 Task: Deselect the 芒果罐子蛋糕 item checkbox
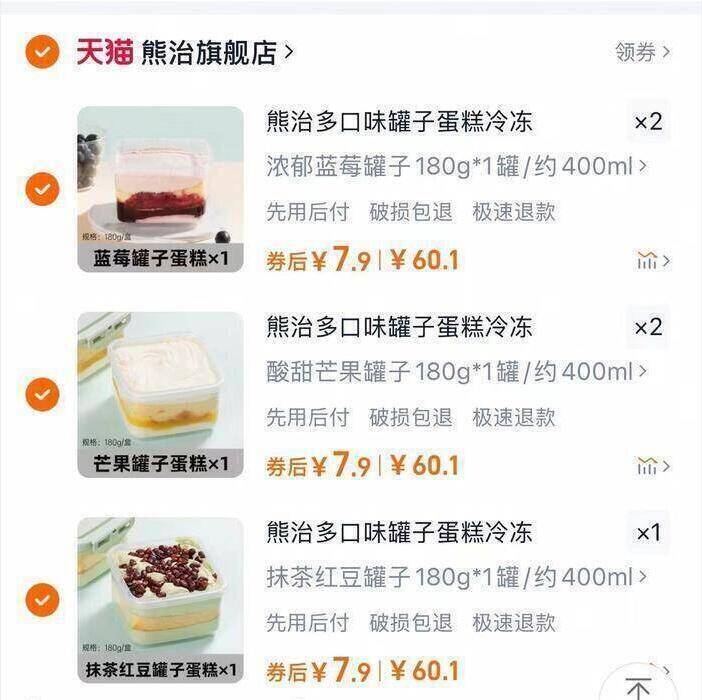pyautogui.click(x=42, y=394)
